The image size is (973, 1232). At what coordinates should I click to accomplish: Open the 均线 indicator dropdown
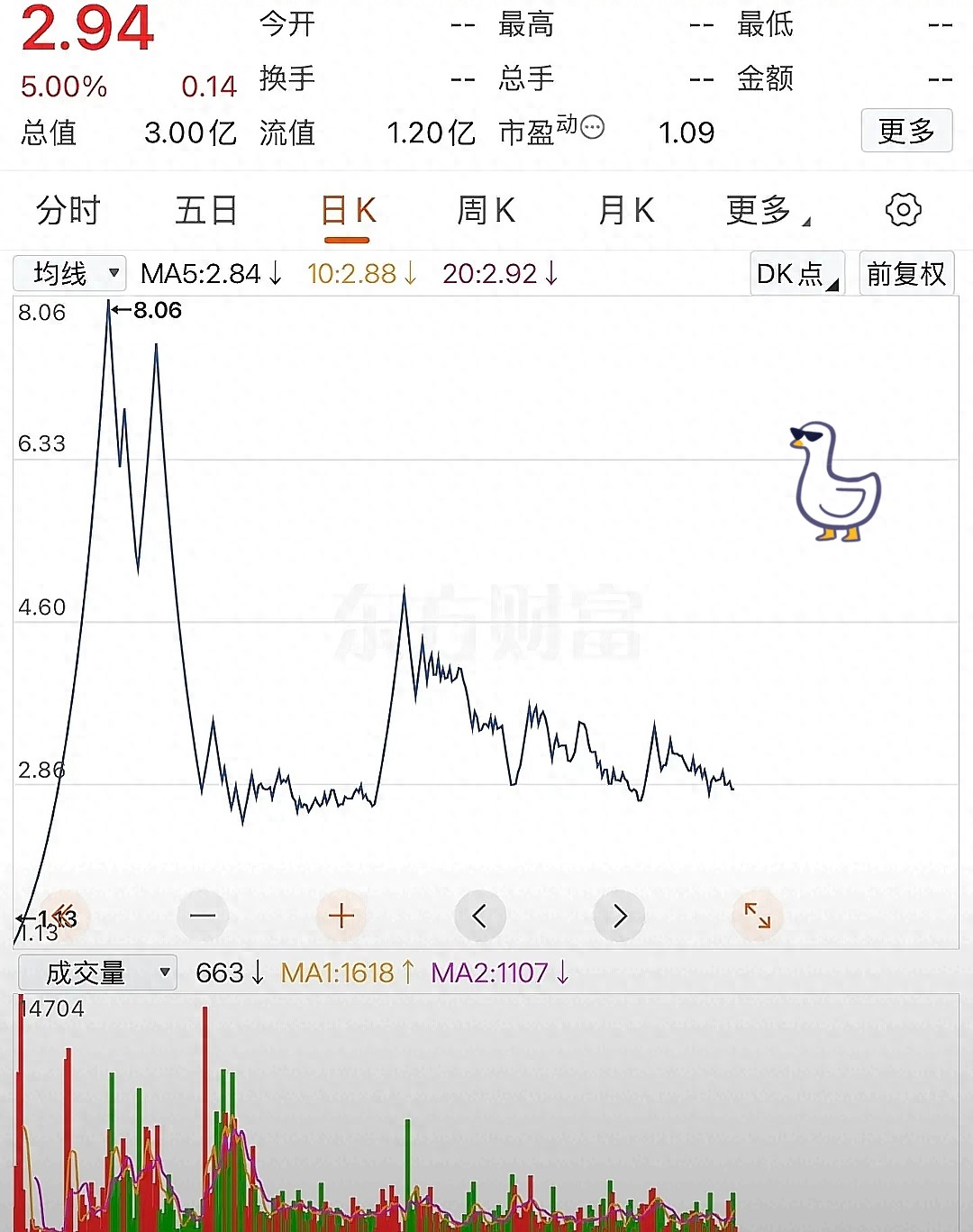tap(70, 273)
